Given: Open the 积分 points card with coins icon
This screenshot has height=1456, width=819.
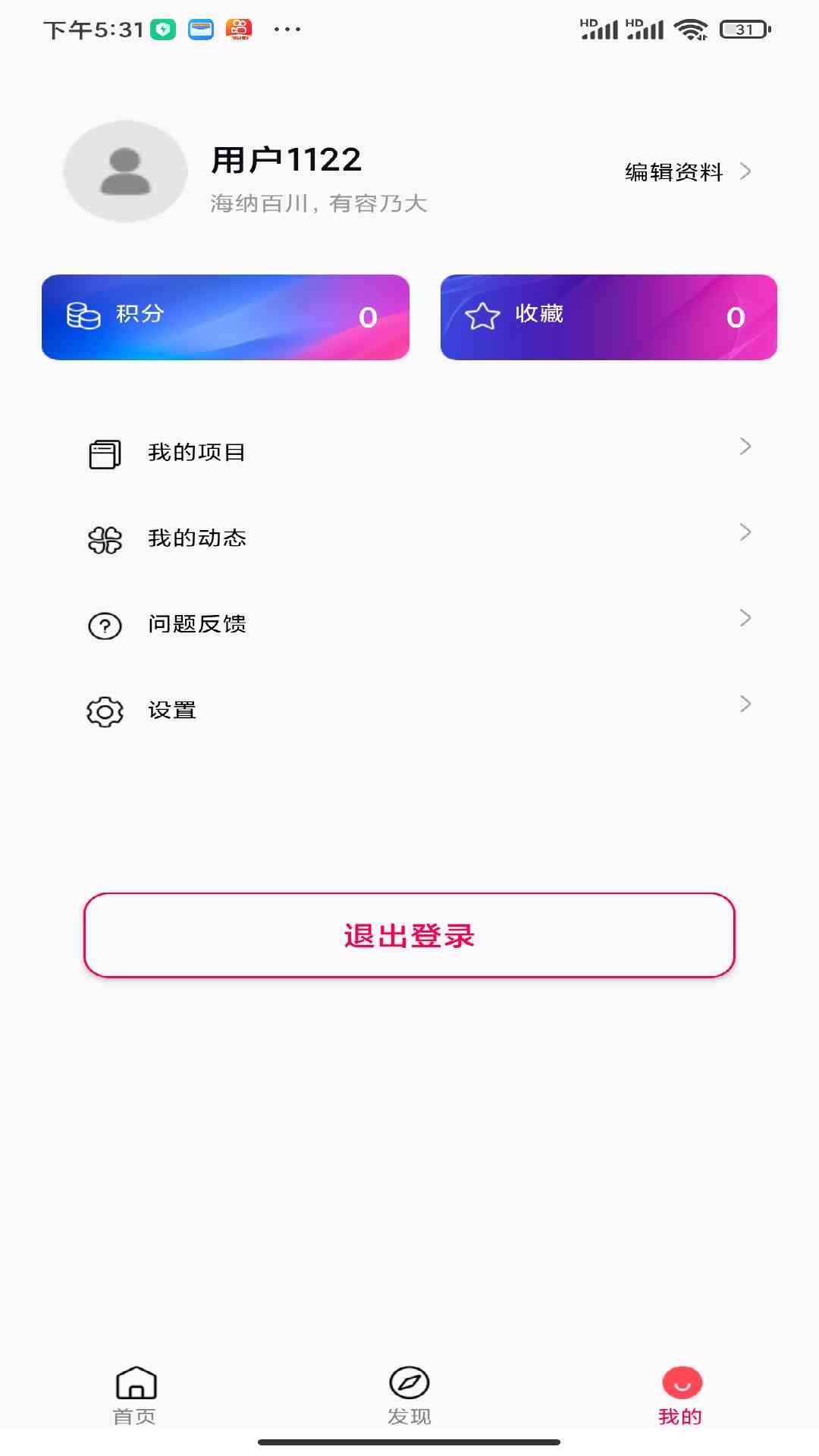Looking at the screenshot, I should [224, 317].
